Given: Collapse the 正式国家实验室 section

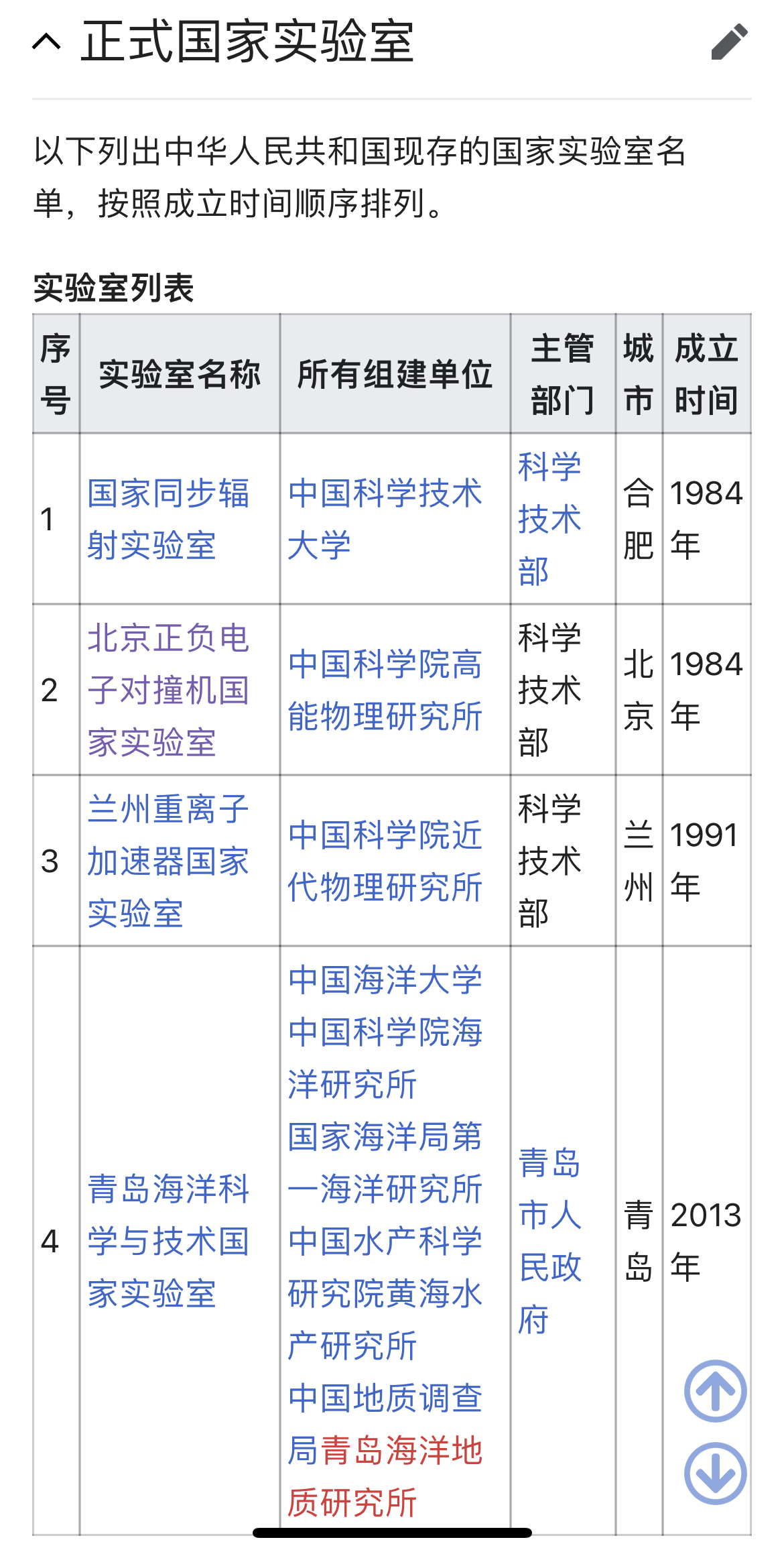Looking at the screenshot, I should click(47, 42).
